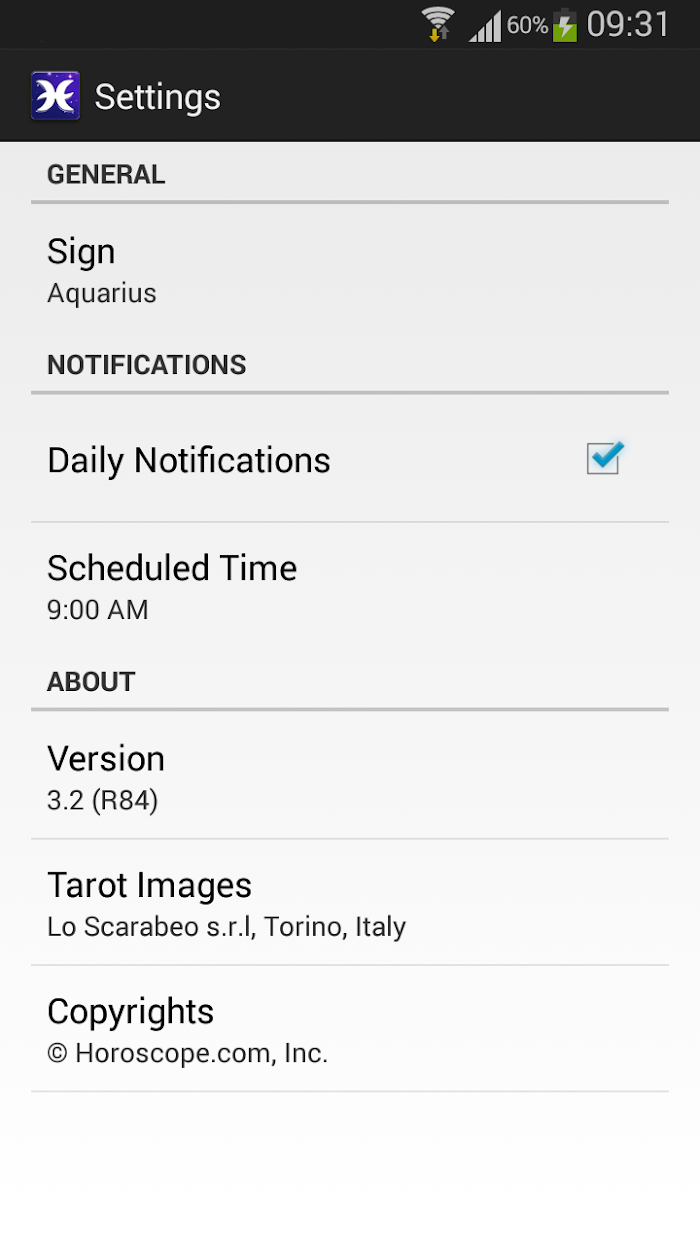Screen dimensions: 700x1244
Task: Open the Copyrights row
Action: coord(350,1028)
